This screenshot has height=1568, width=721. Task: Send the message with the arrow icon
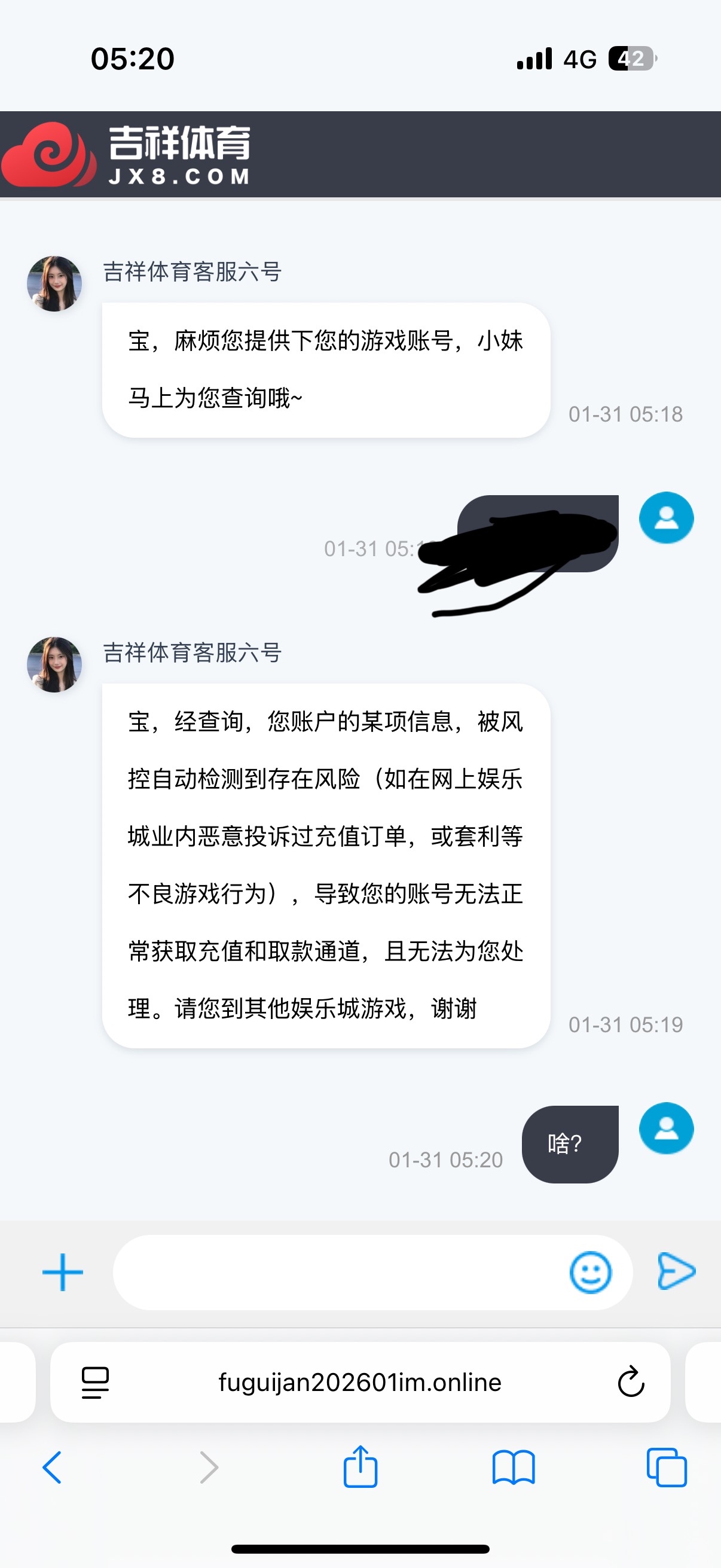coord(676,1271)
